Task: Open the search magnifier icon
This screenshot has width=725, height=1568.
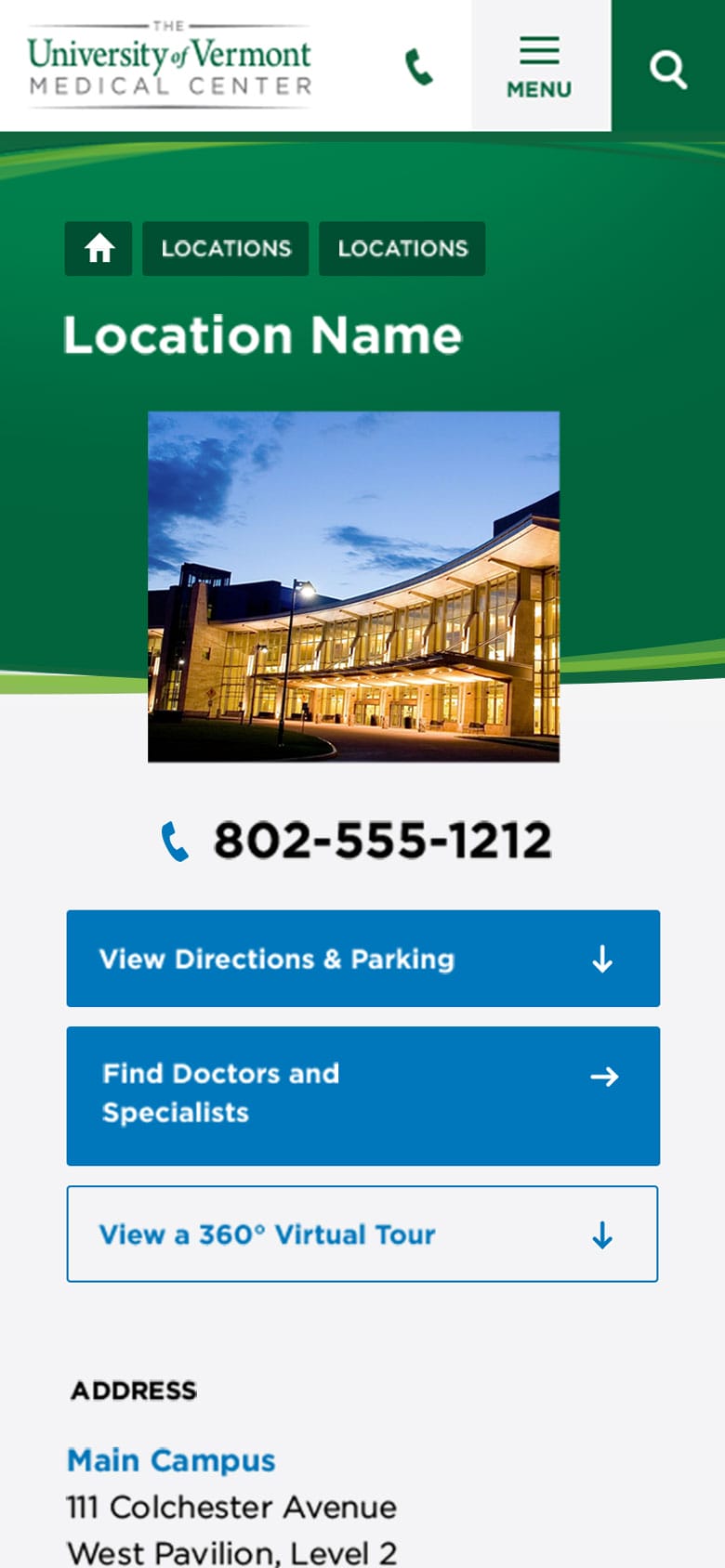Action: 667,67
